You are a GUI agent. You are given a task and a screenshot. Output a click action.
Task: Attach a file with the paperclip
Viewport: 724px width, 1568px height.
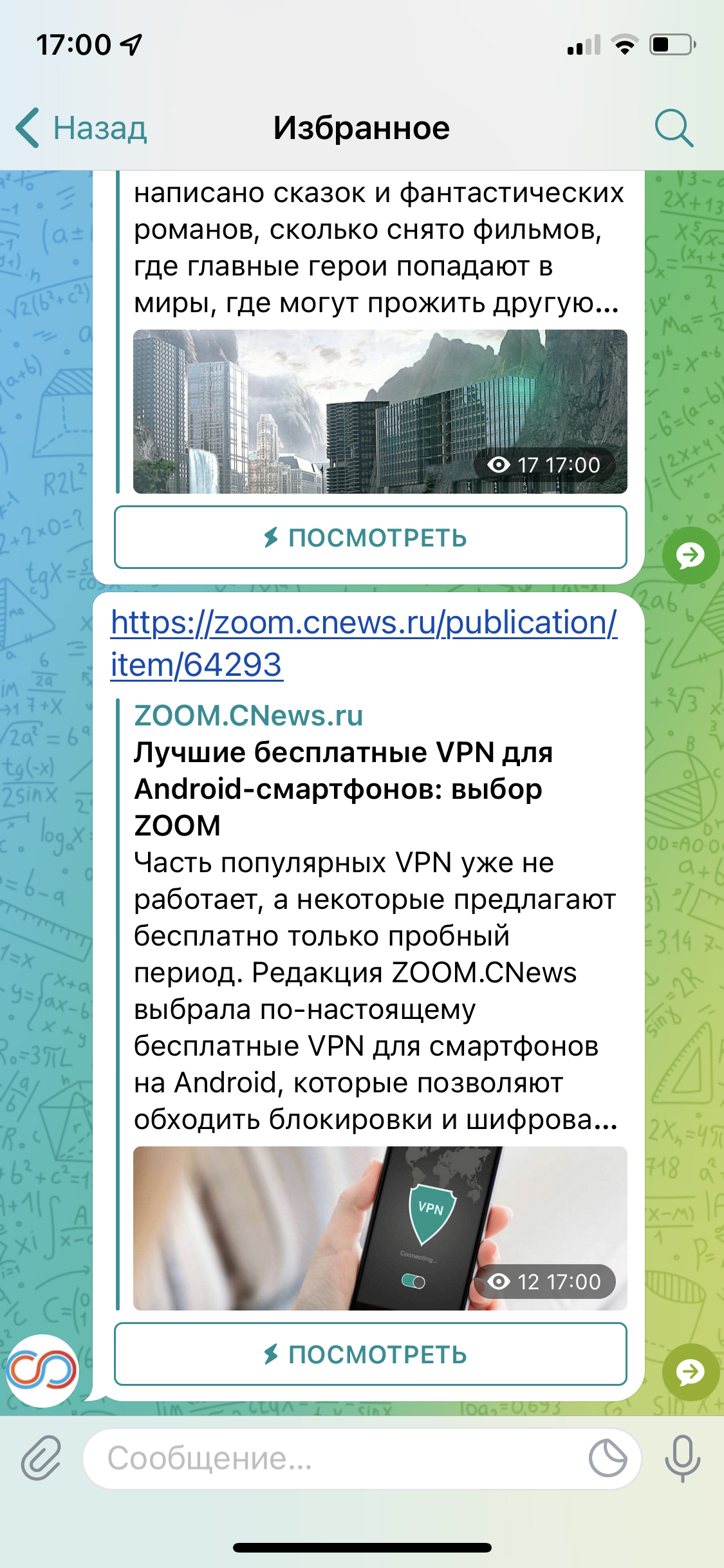pos(41,1458)
